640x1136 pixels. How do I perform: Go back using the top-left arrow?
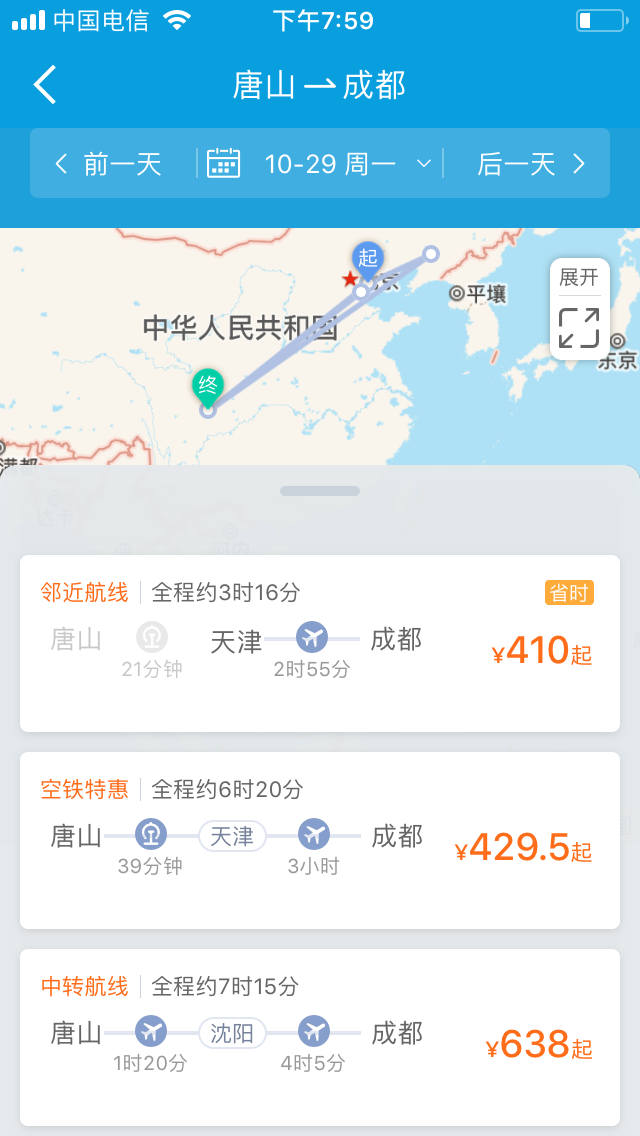tap(45, 84)
